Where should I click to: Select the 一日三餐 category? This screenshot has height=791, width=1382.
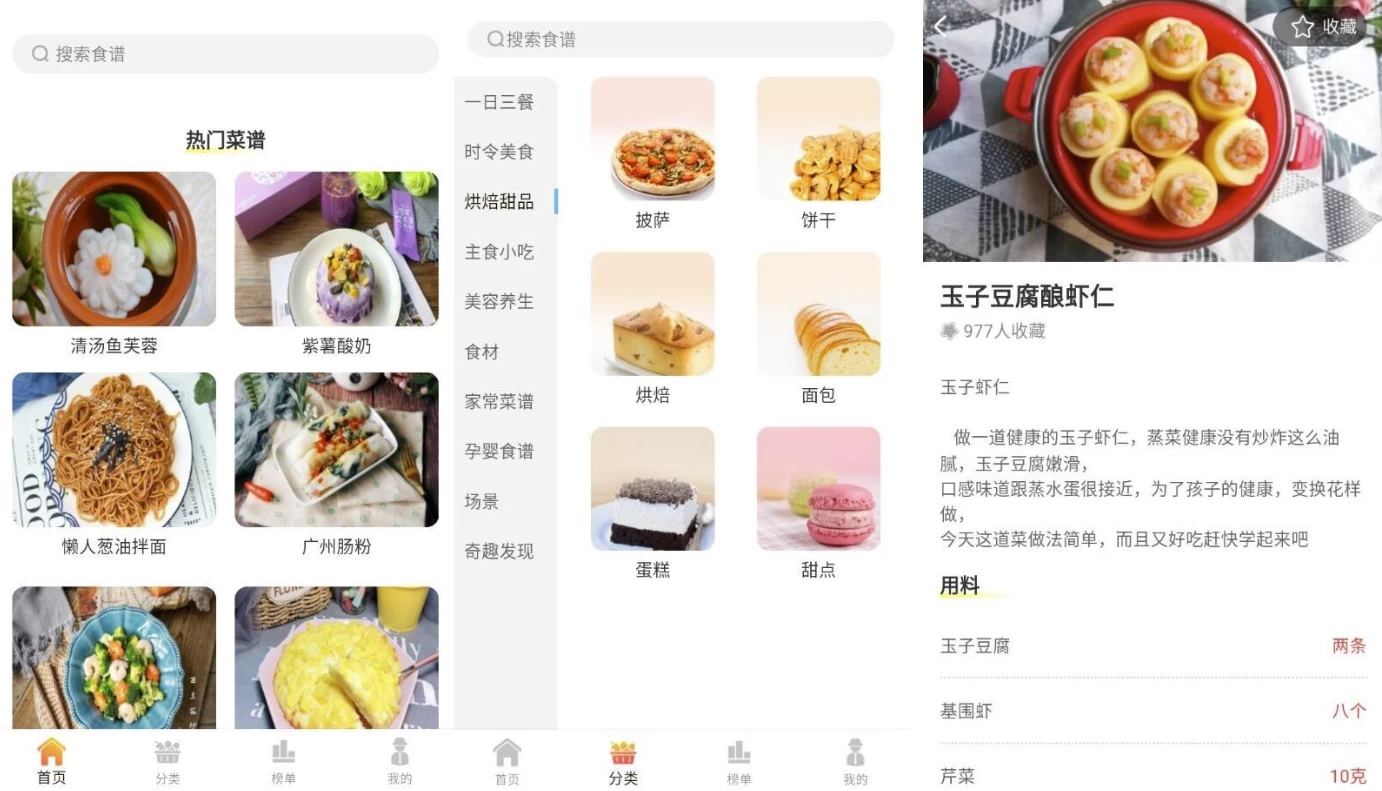click(x=499, y=102)
